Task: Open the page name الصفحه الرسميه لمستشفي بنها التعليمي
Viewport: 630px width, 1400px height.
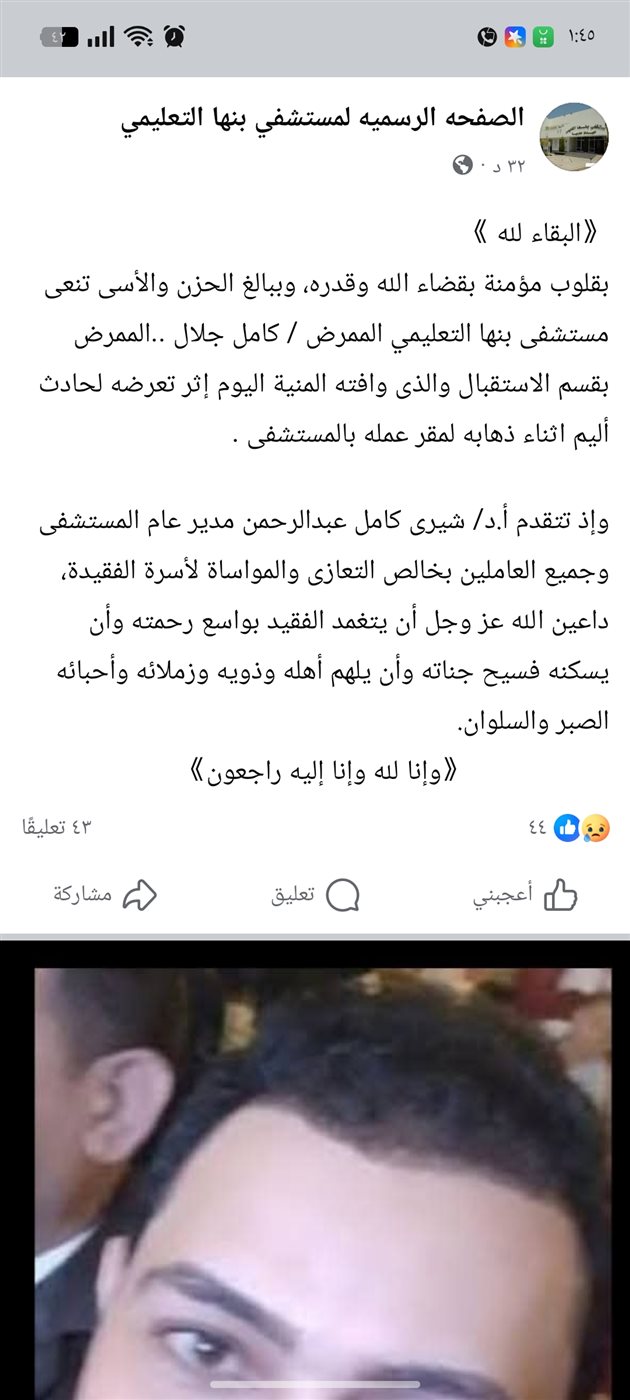Action: tap(323, 119)
